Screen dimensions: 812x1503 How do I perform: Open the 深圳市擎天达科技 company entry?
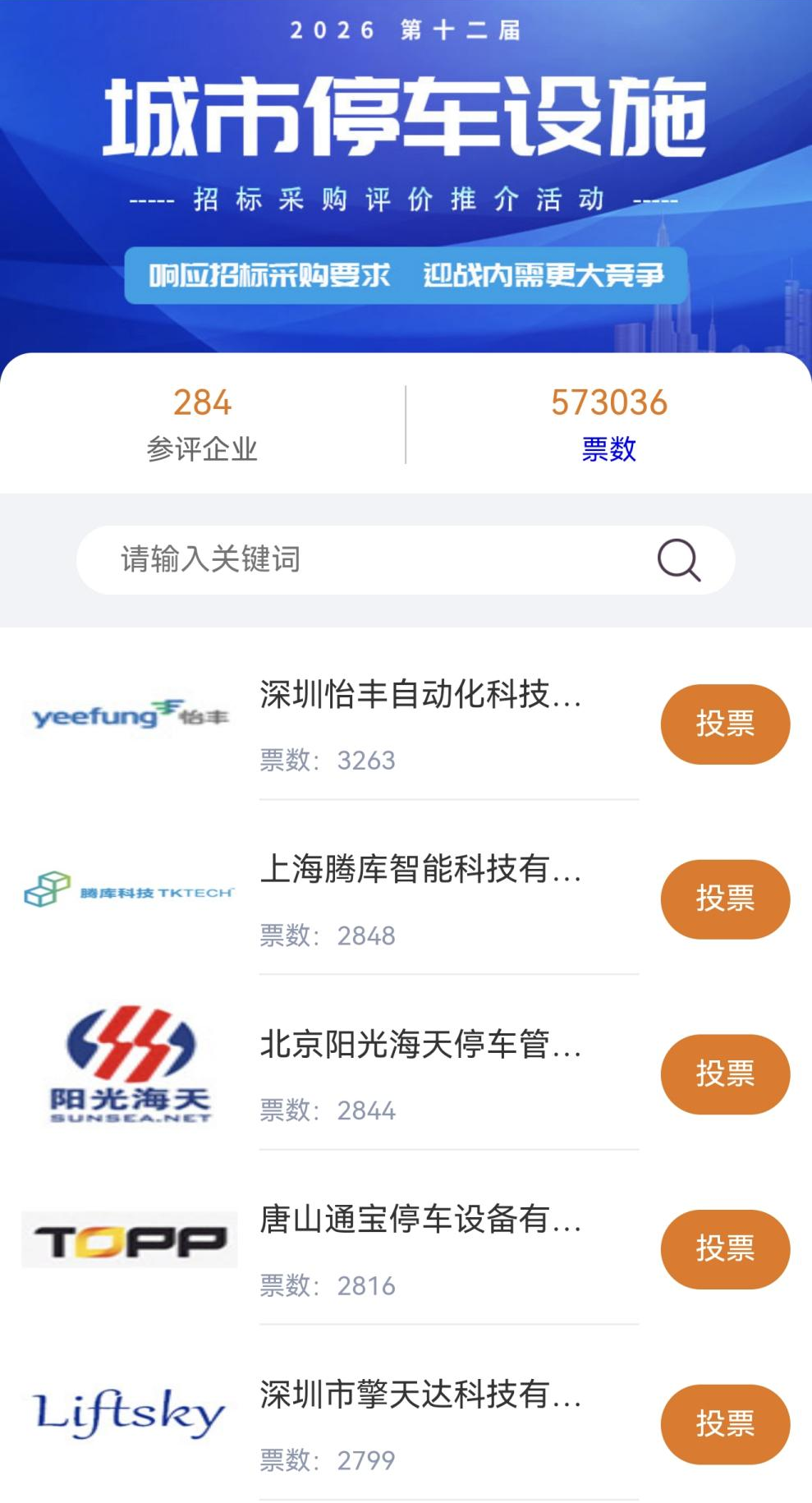[420, 1395]
